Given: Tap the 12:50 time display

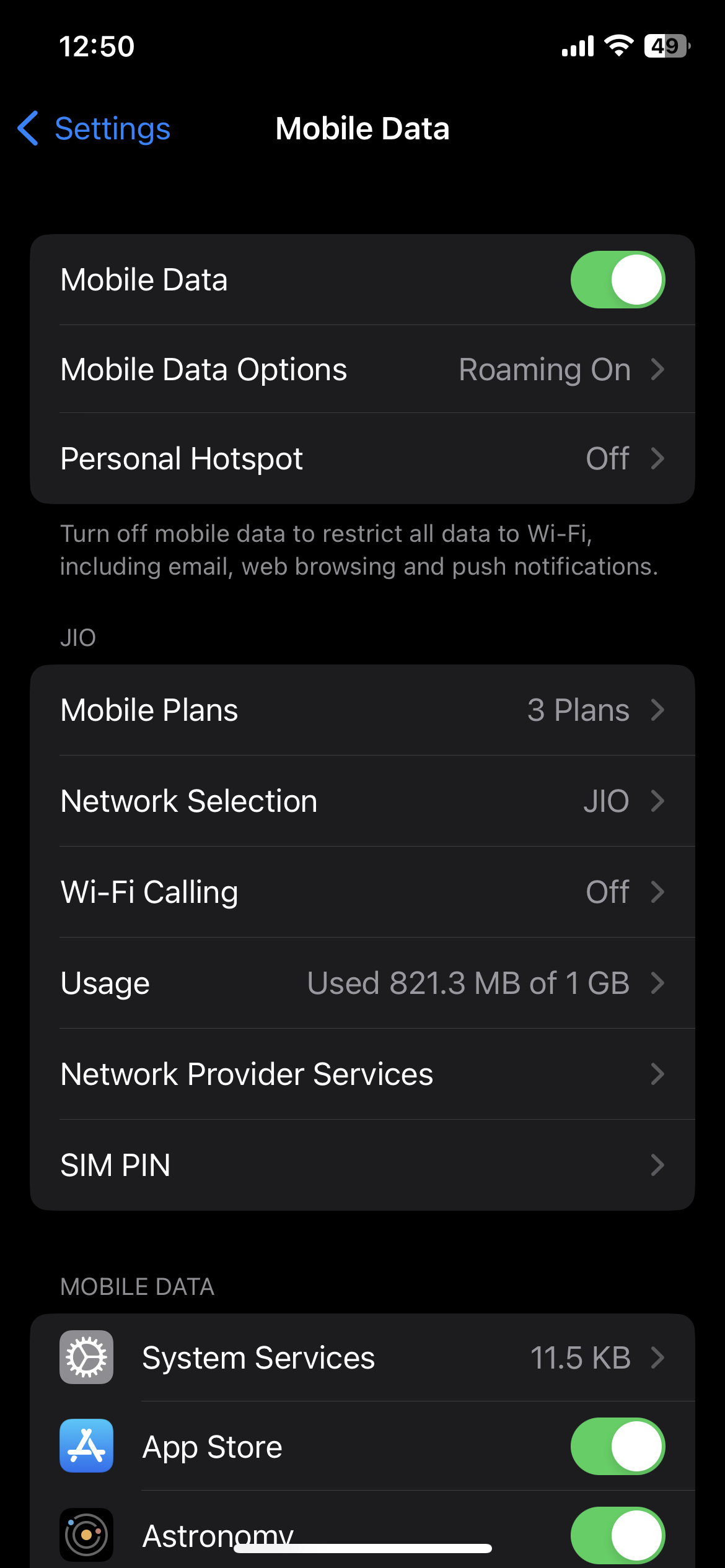Looking at the screenshot, I should [x=97, y=46].
